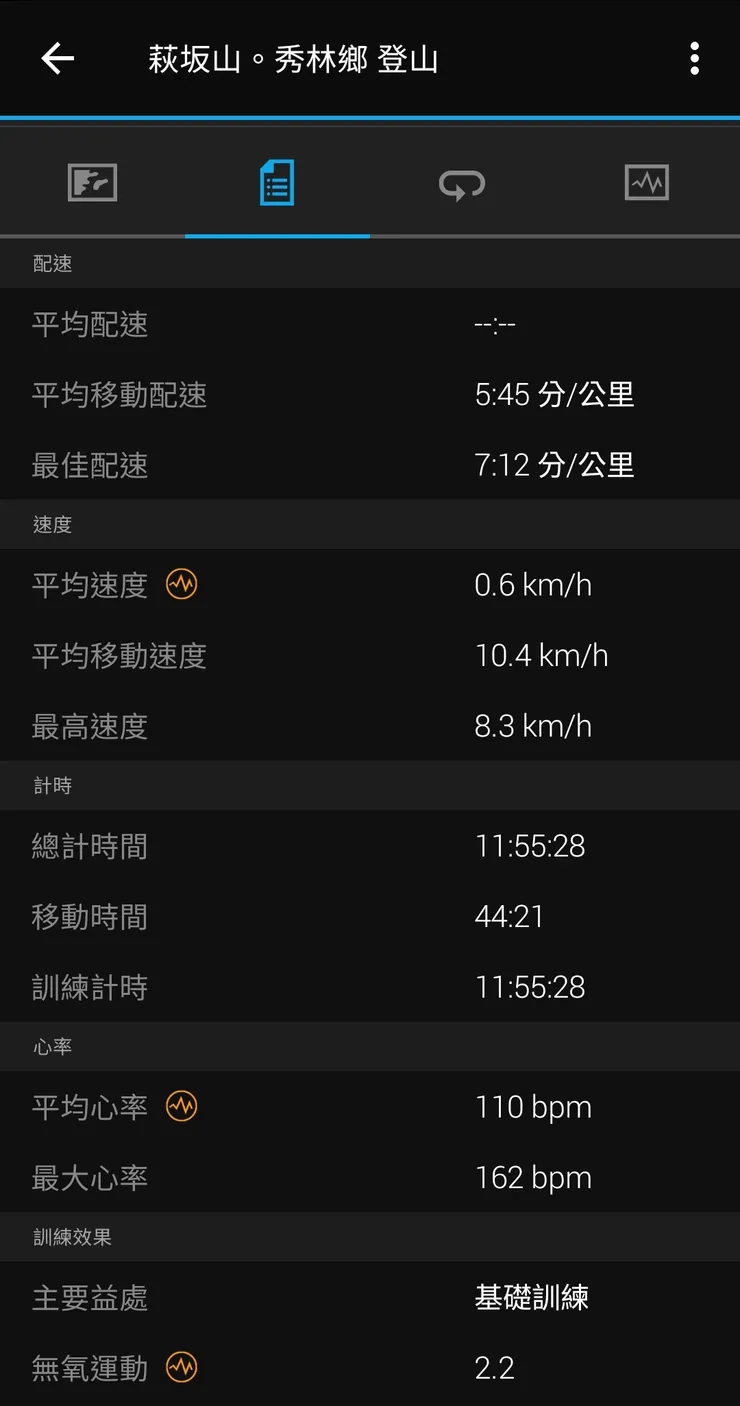
Task: Tap the 總計時間 11:55:28 entry
Action: click(x=370, y=846)
